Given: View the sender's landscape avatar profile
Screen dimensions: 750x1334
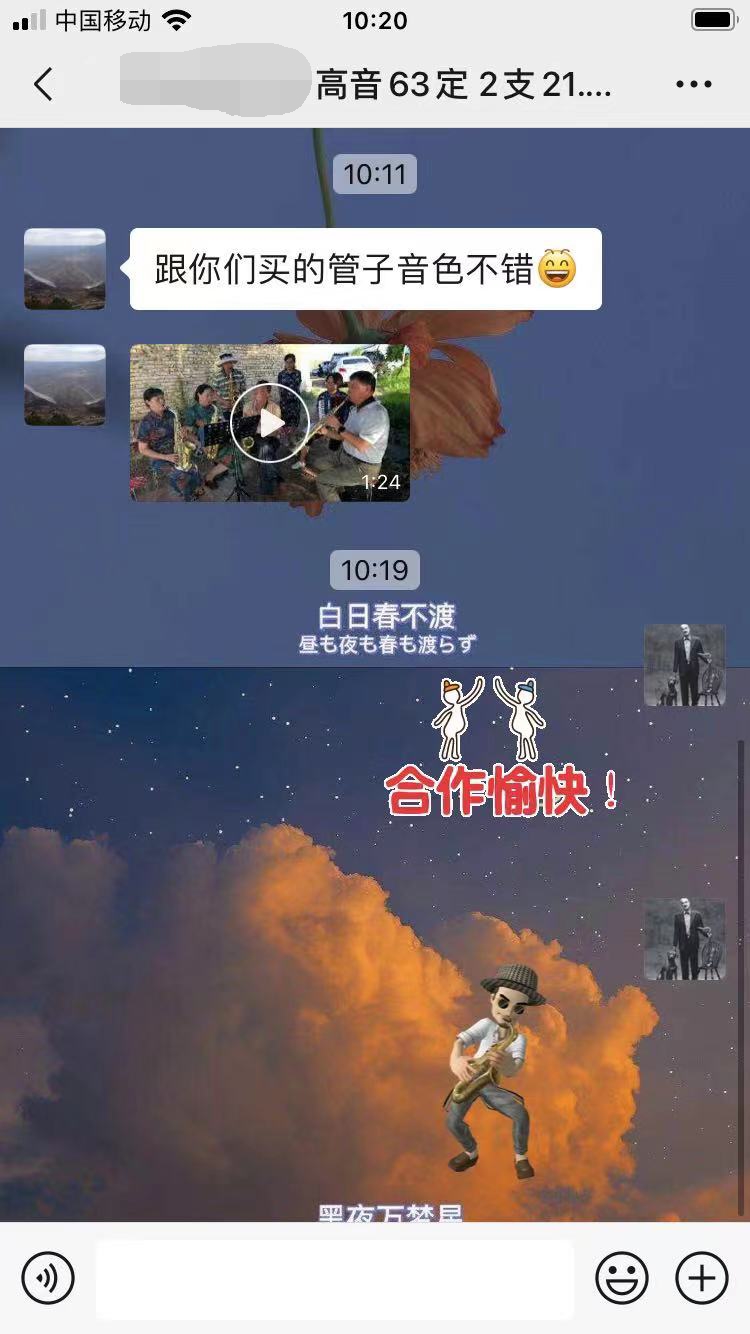Looking at the screenshot, I should (65, 269).
